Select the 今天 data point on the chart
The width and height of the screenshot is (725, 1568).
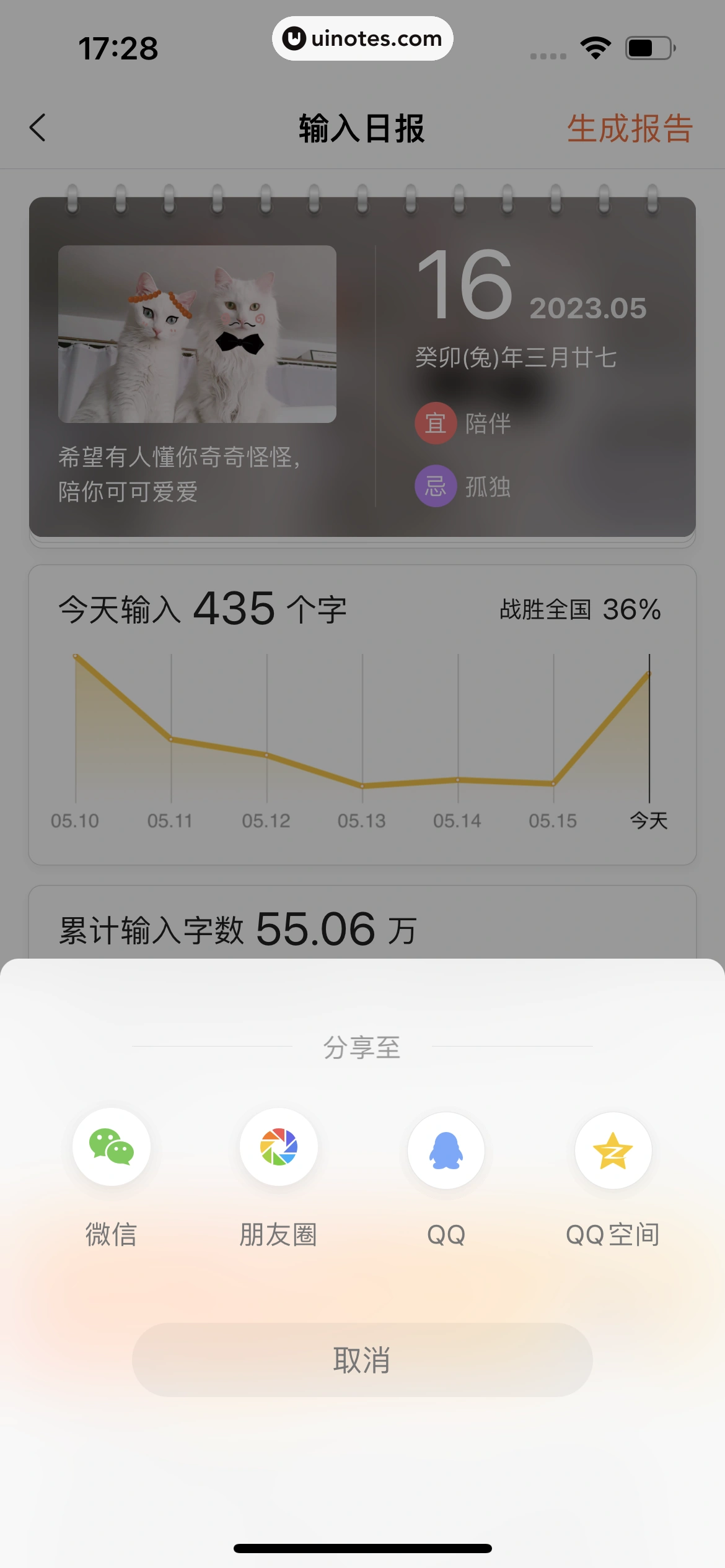[649, 673]
